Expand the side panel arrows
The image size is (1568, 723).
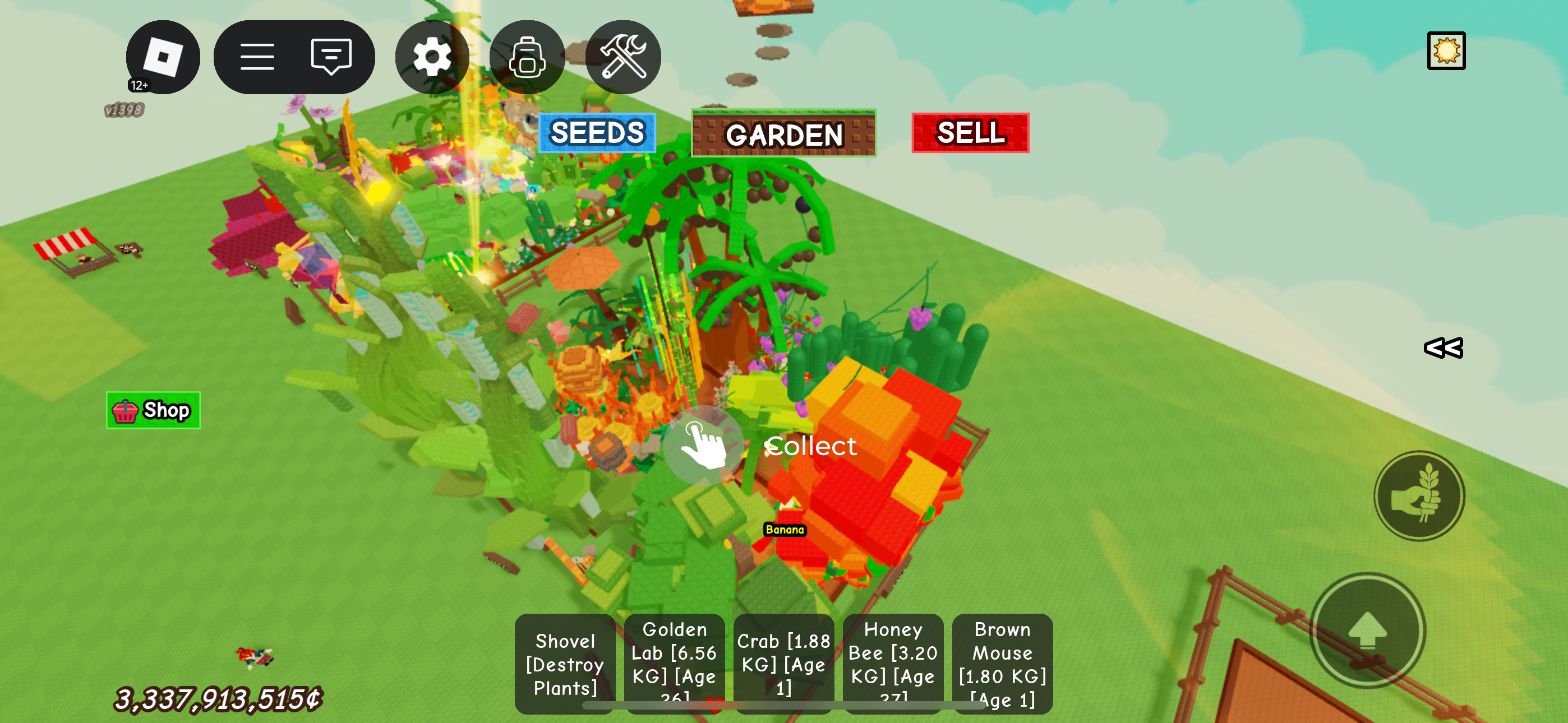pos(1443,348)
